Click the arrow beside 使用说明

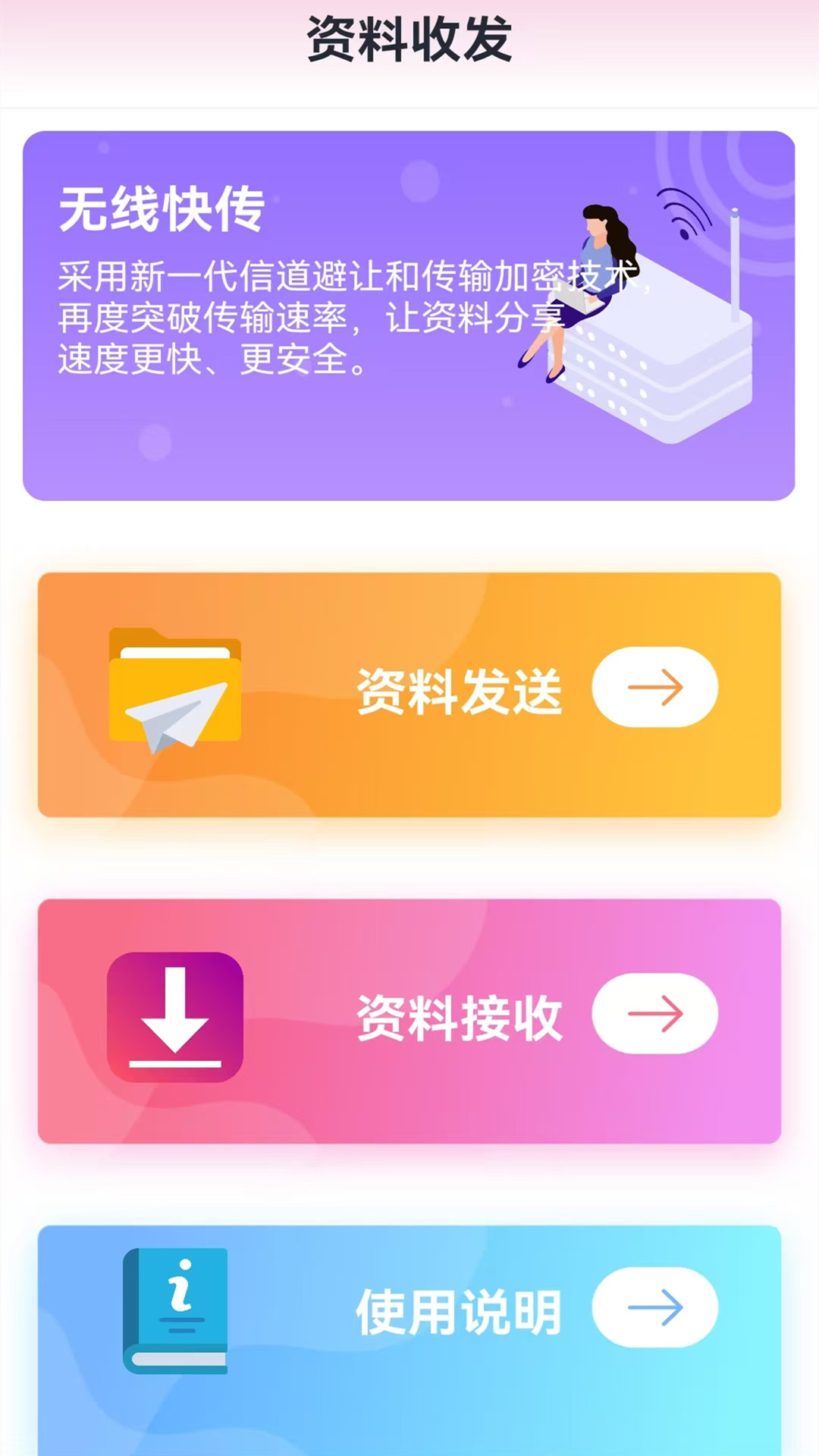click(654, 1306)
